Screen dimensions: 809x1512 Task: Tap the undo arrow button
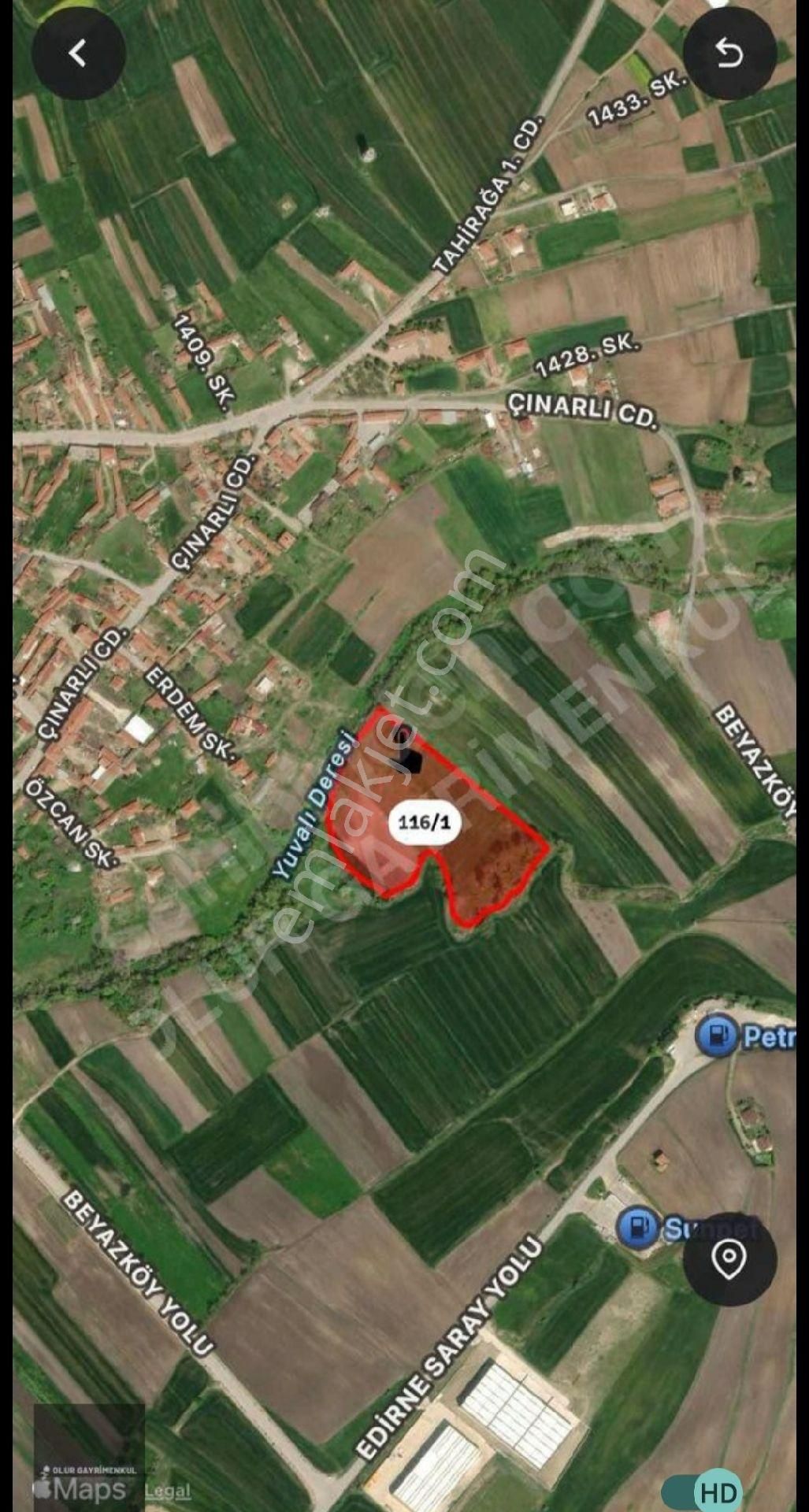(x=729, y=54)
